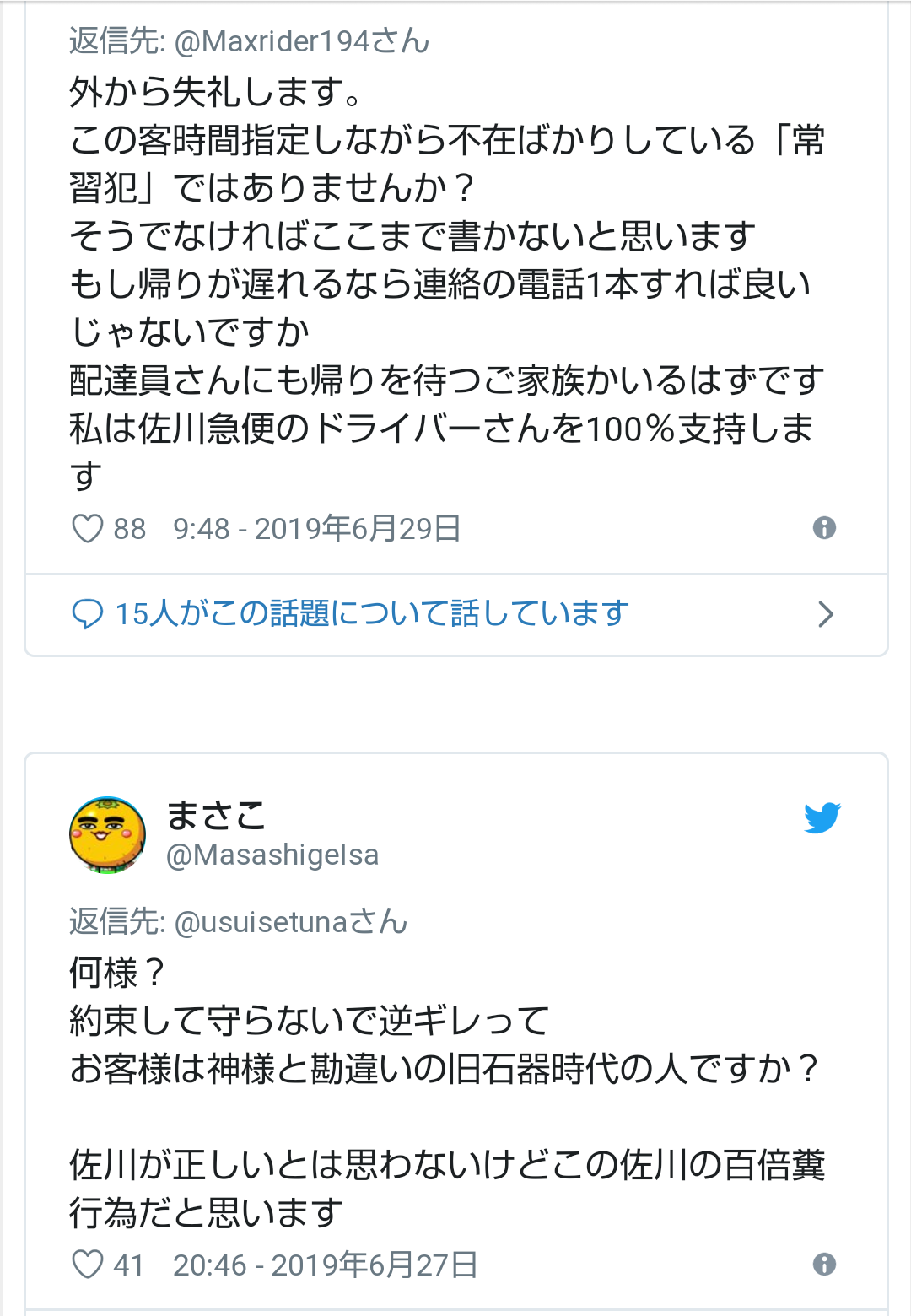Open info icon on the June 27 tweet
Viewport: 911px width, 1316px height.
pos(824,1264)
